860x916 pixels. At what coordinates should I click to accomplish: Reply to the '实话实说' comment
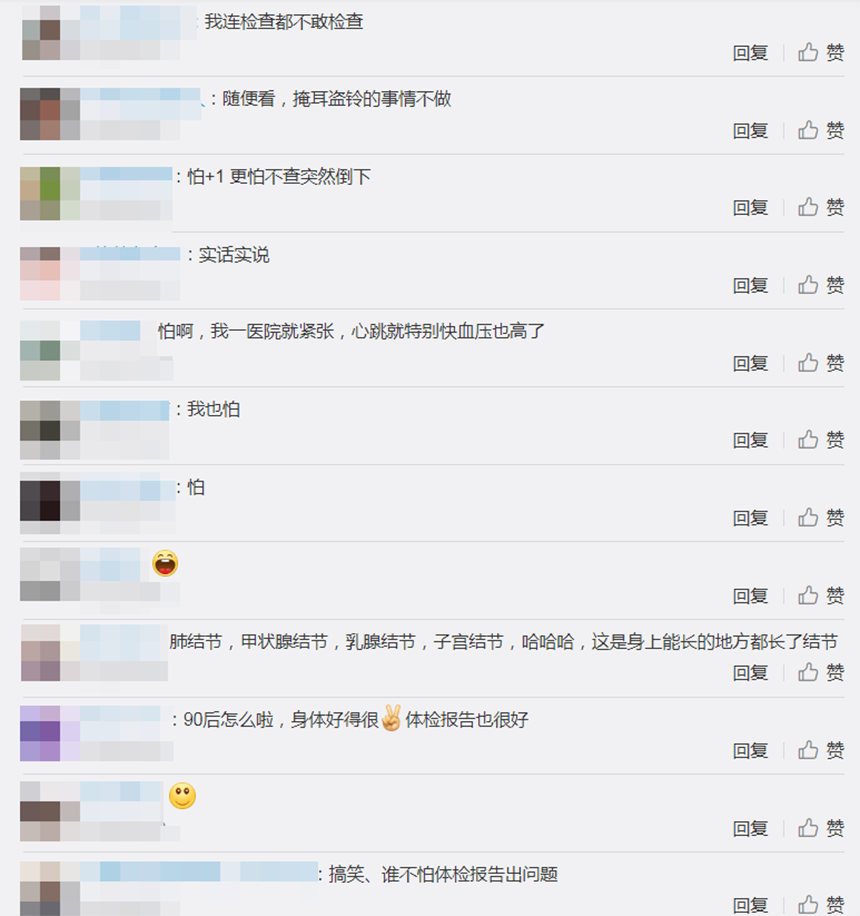tap(750, 285)
